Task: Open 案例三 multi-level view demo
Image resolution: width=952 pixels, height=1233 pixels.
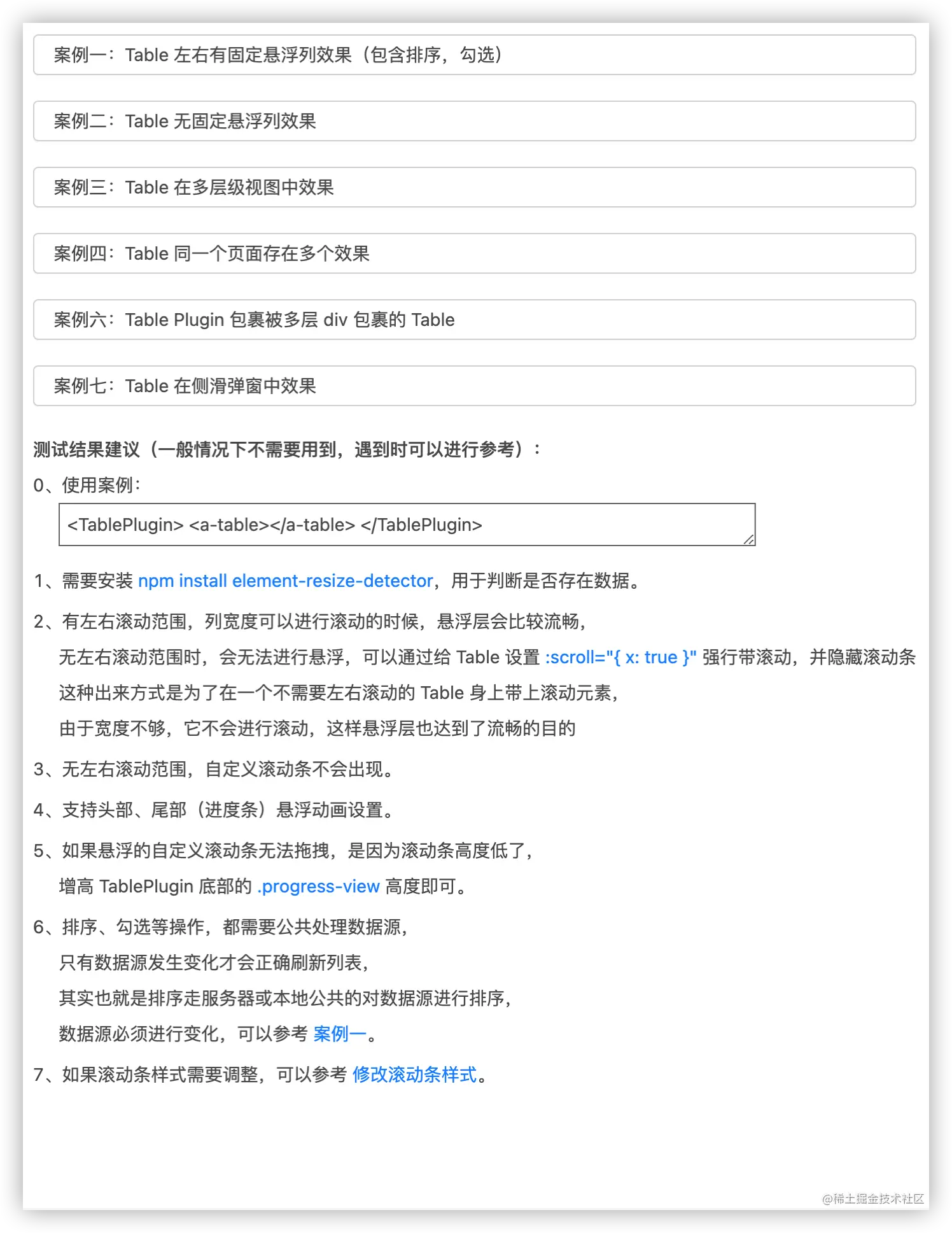Action: point(474,188)
